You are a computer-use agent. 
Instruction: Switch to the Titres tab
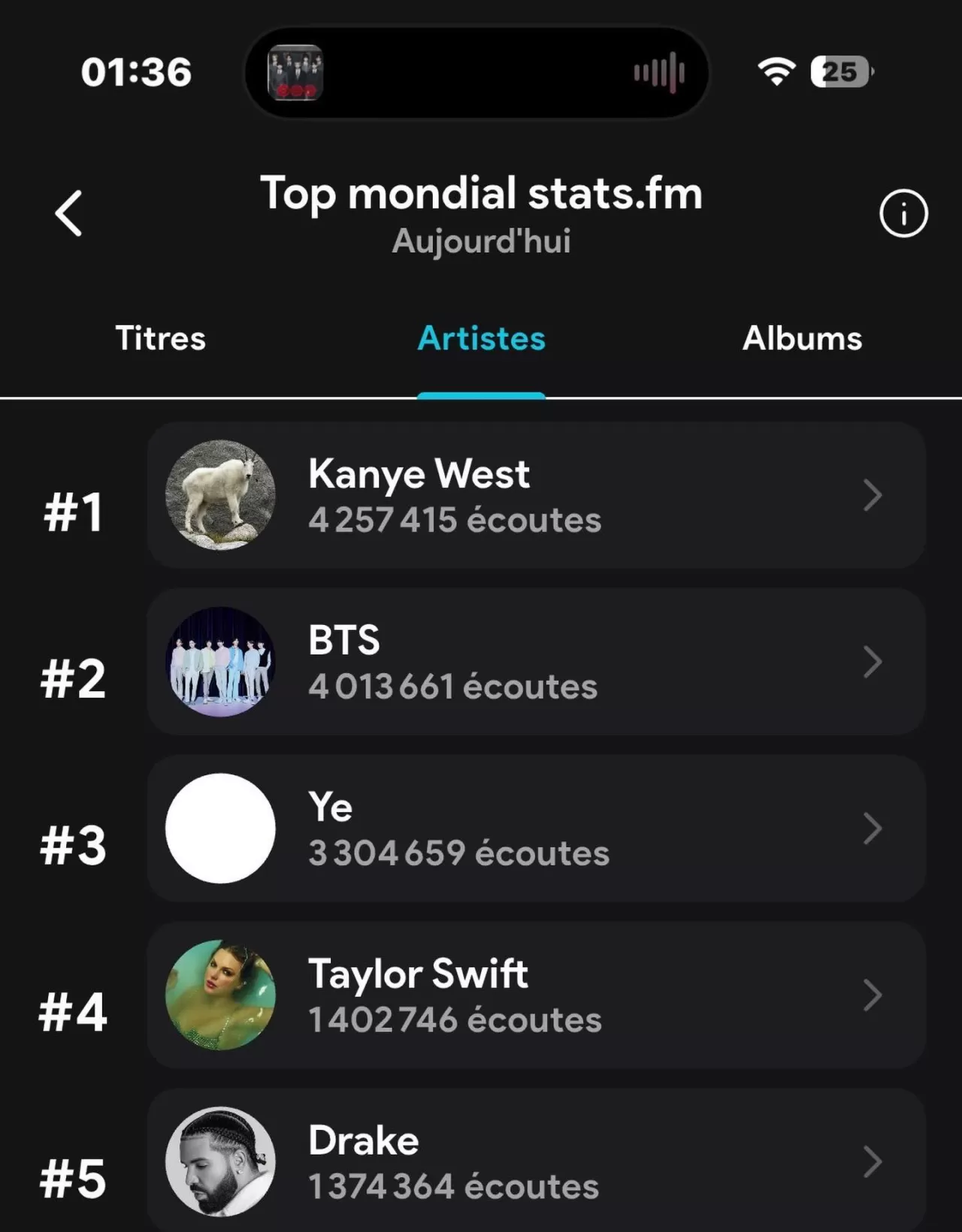tap(159, 339)
